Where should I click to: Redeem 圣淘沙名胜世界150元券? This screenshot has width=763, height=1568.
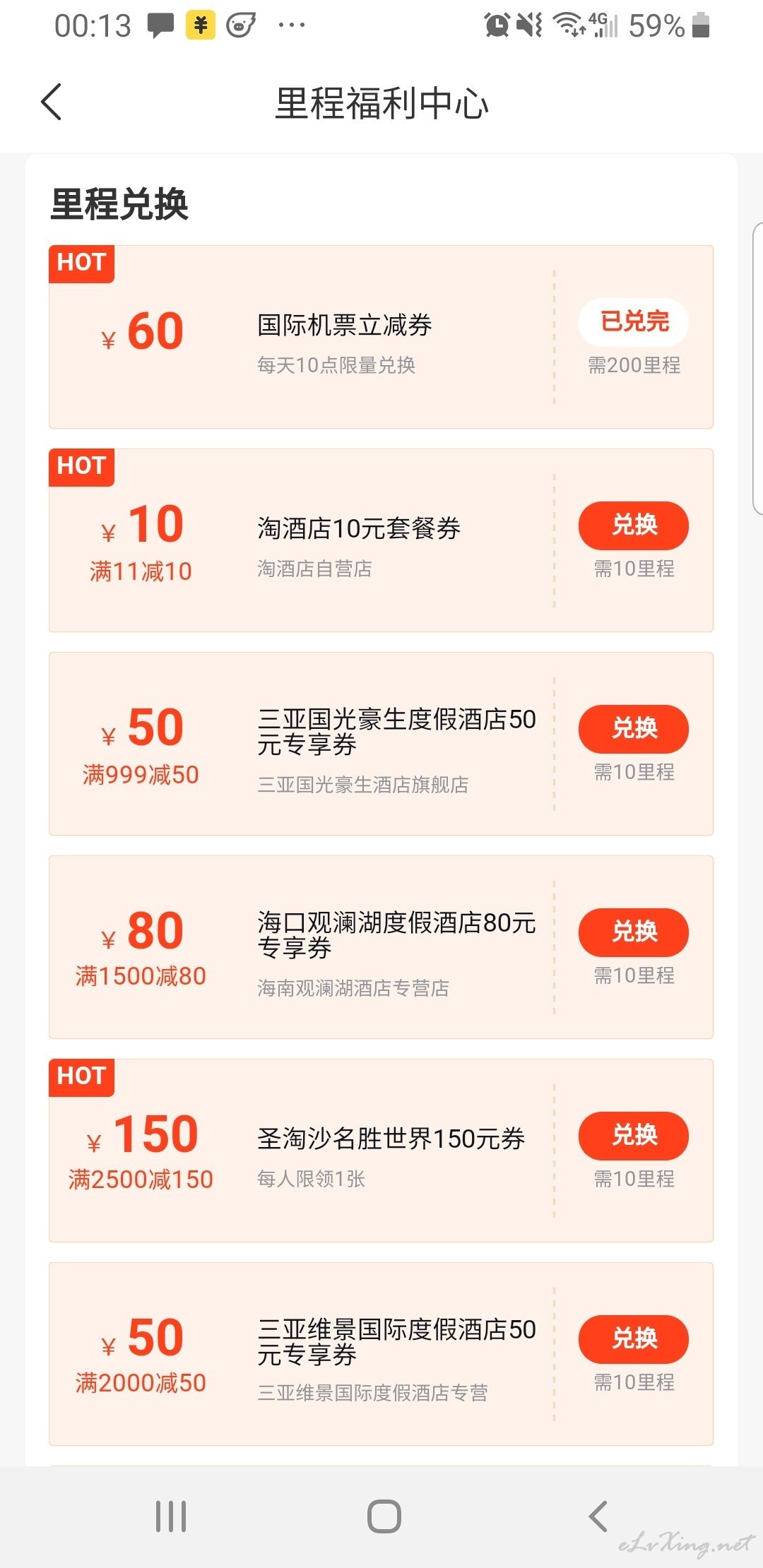(x=634, y=1136)
